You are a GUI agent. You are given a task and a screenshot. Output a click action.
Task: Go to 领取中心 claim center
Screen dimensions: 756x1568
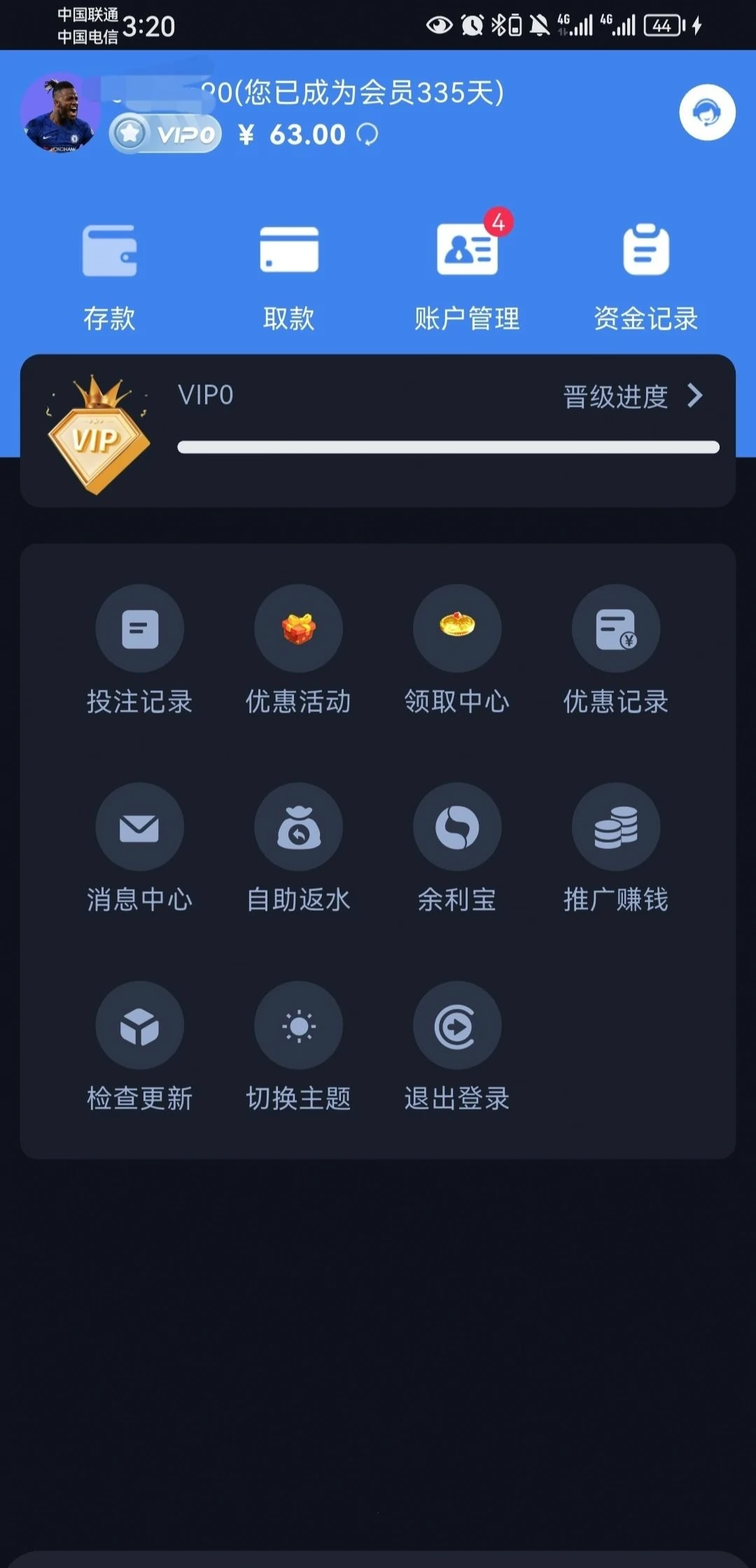(x=457, y=649)
